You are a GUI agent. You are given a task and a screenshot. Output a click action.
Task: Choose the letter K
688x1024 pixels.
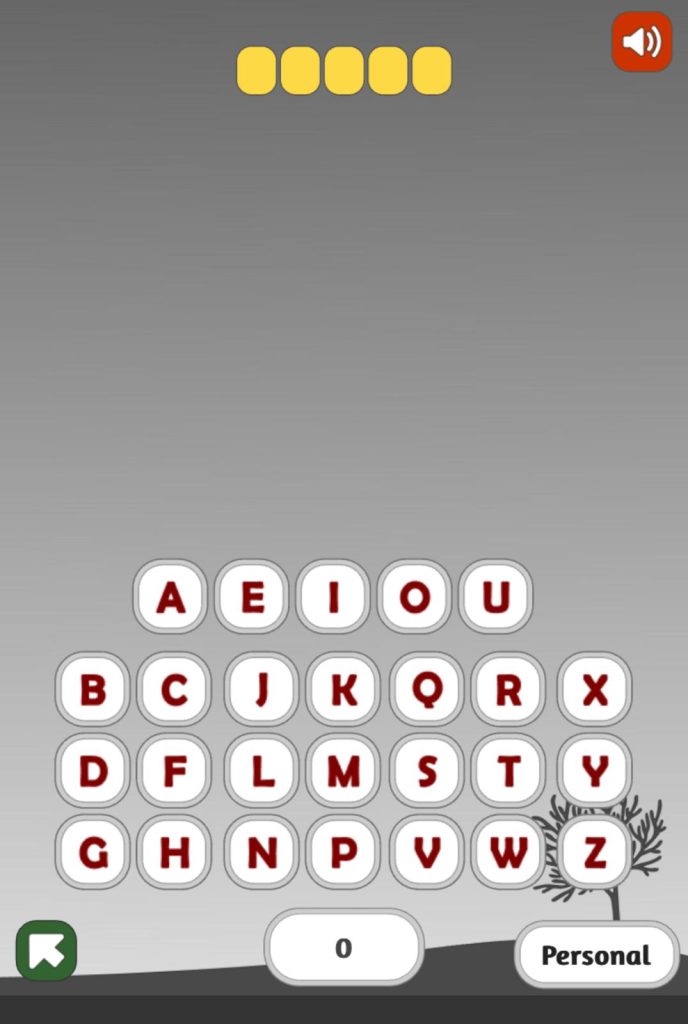(343, 690)
